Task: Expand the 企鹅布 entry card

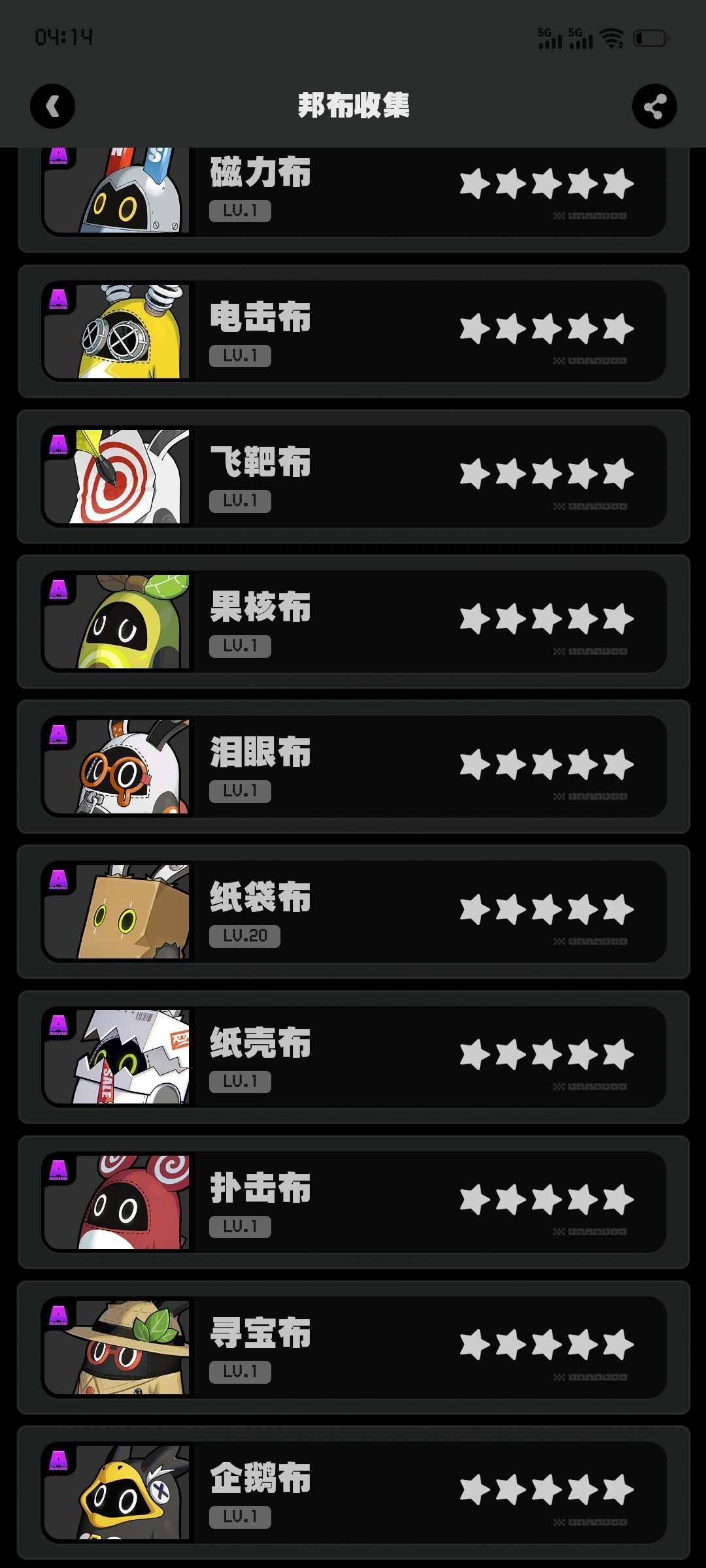Action: click(353, 1493)
